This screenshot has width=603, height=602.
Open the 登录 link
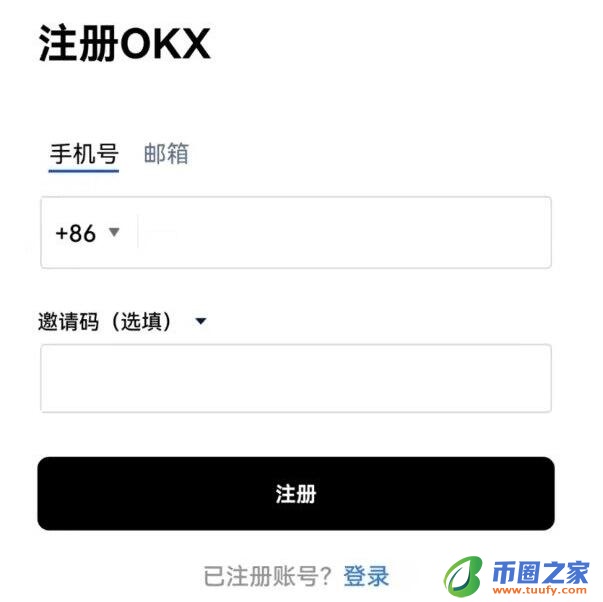click(x=366, y=576)
